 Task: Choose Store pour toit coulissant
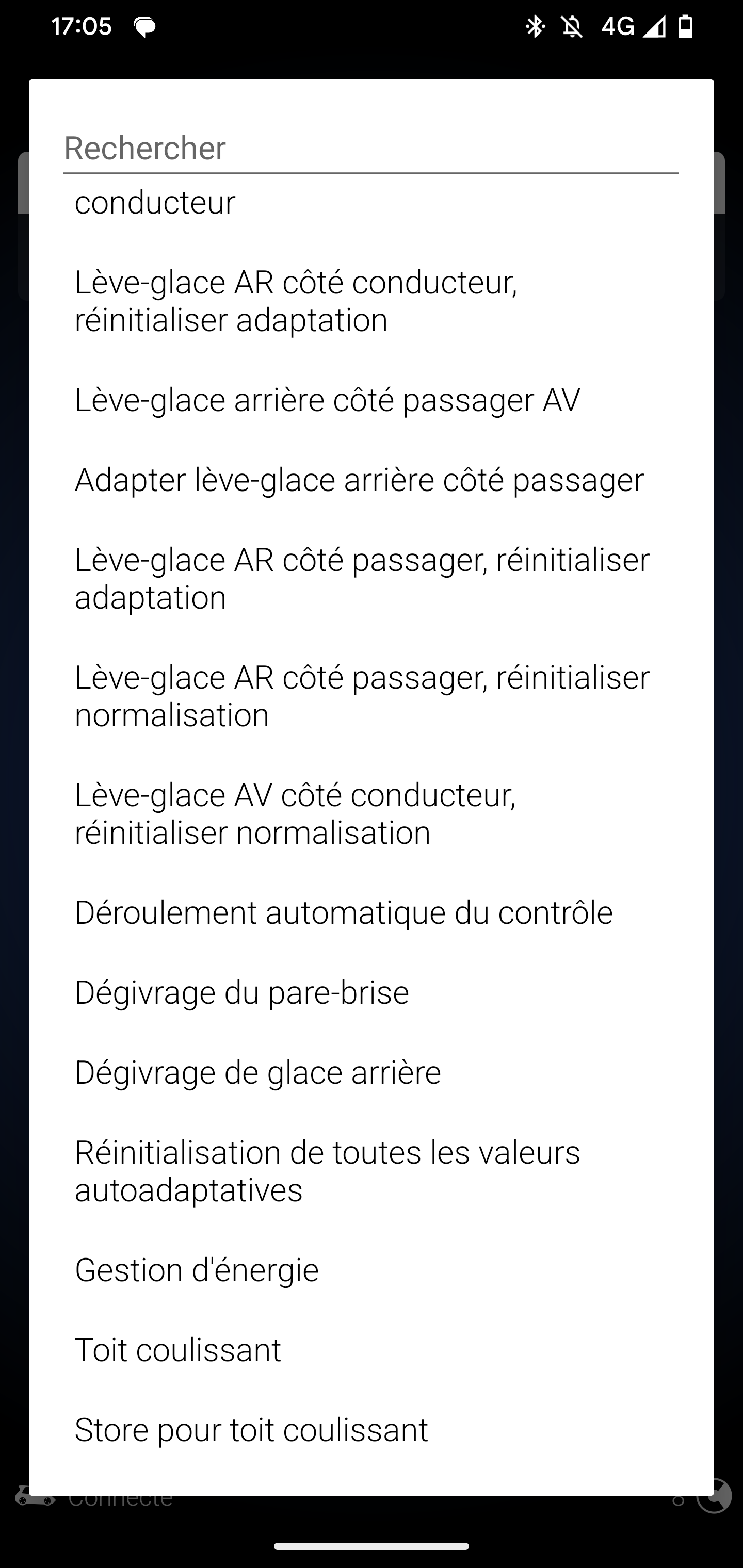coord(371,1430)
